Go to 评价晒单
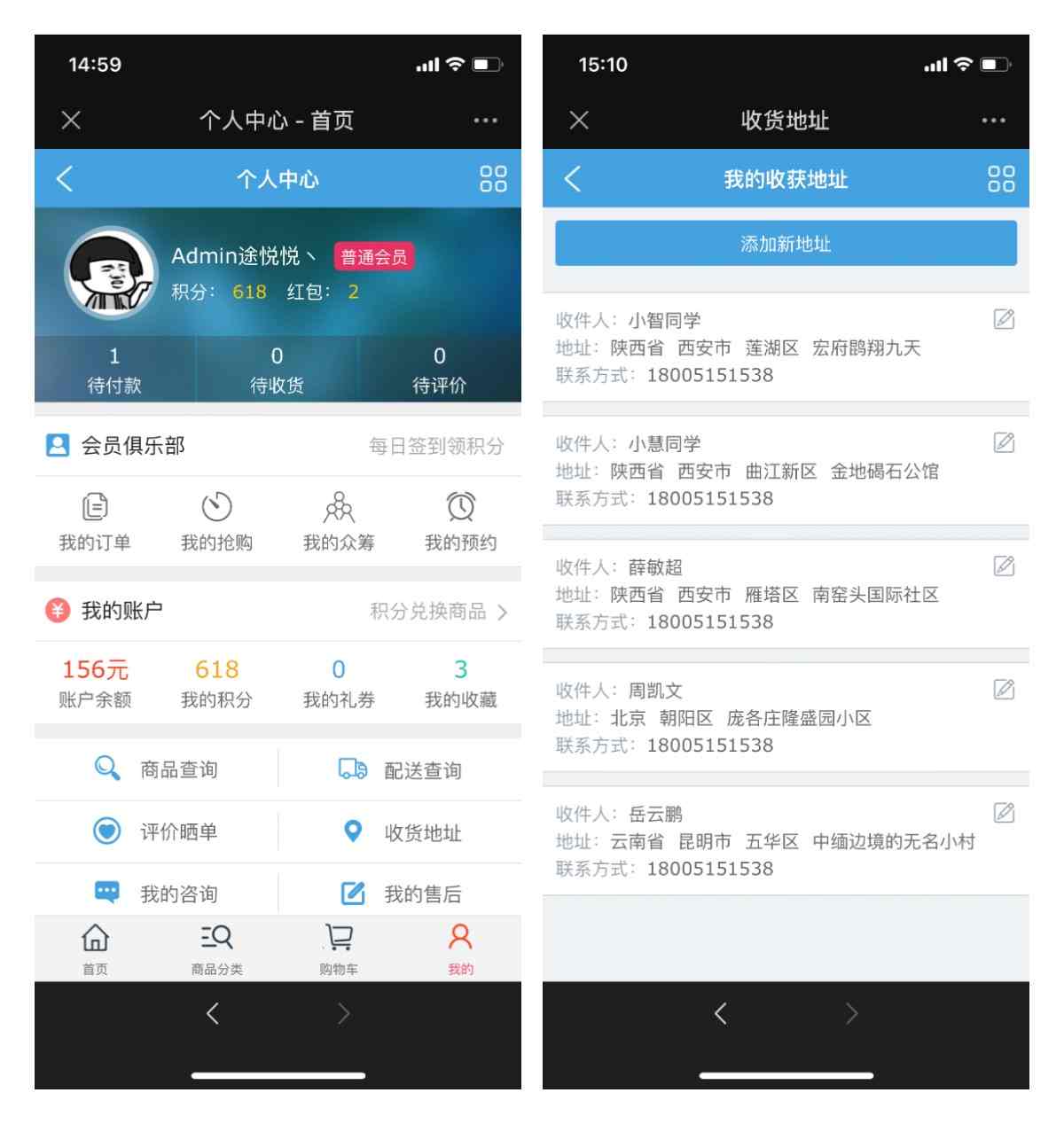The height and width of the screenshot is (1124, 1064). 157,831
